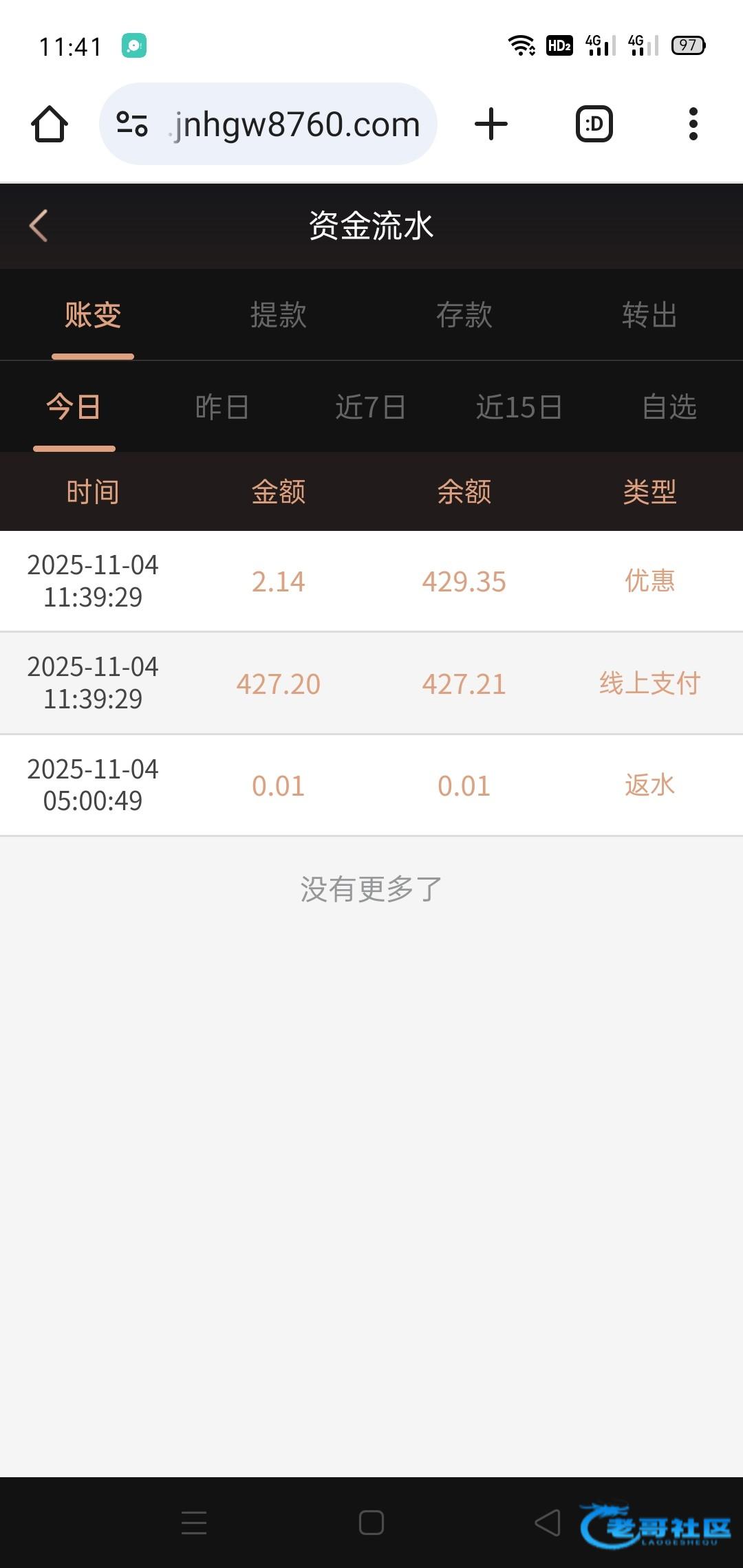Tap the jnhgw8760.com address bar
This screenshot has width=743, height=1568.
point(296,124)
